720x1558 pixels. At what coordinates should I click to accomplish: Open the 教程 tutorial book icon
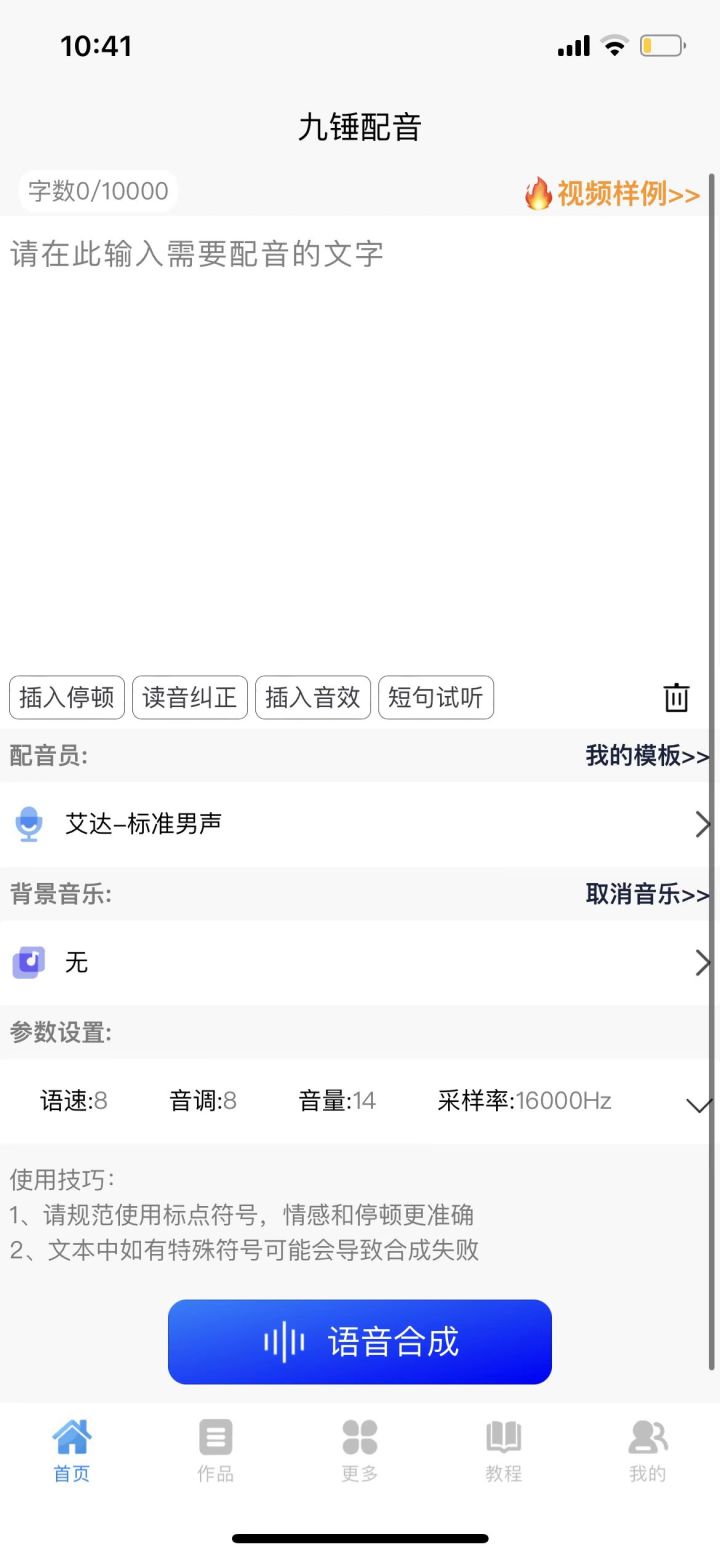[x=503, y=1440]
